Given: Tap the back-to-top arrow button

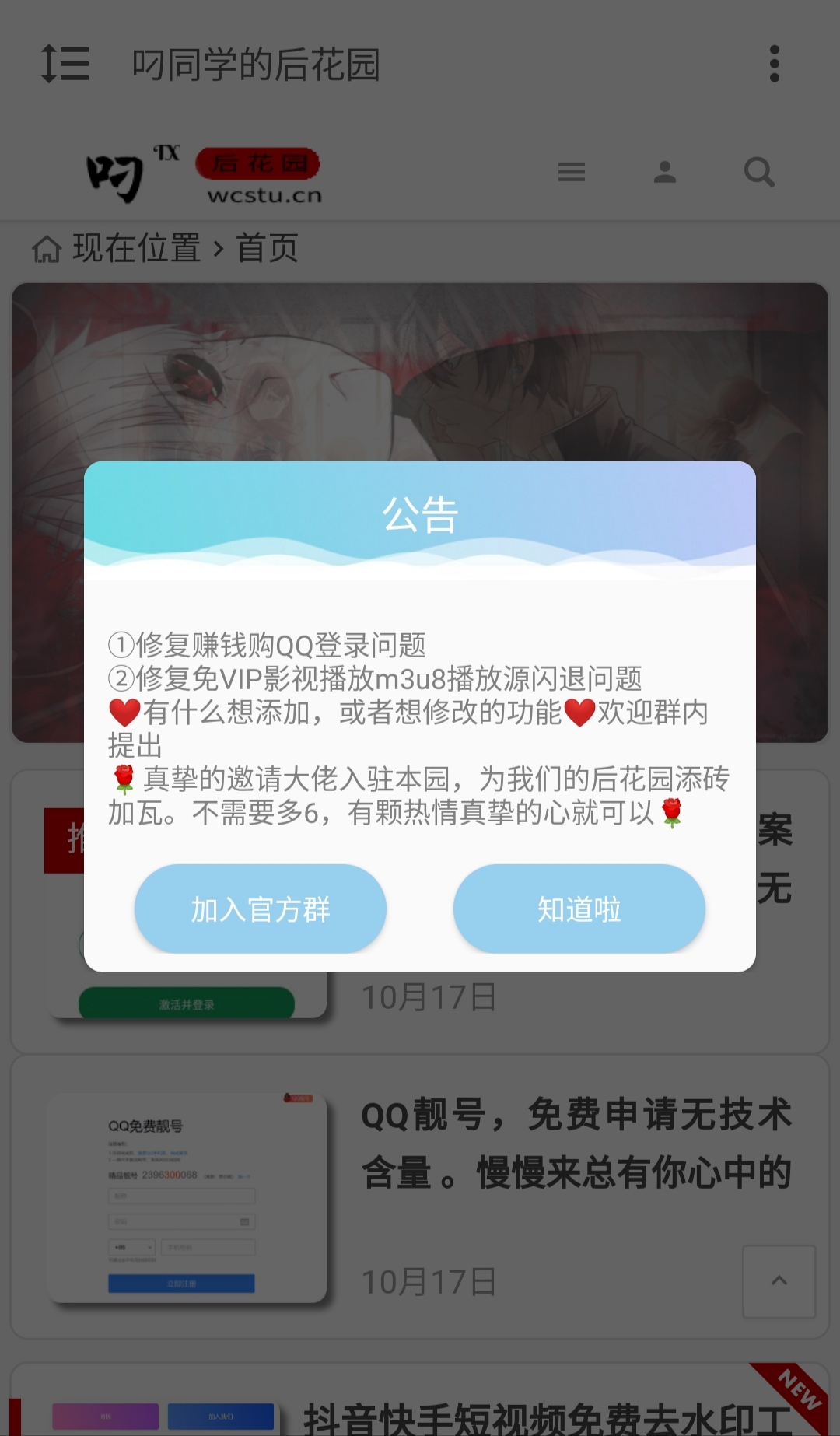Looking at the screenshot, I should [779, 1281].
